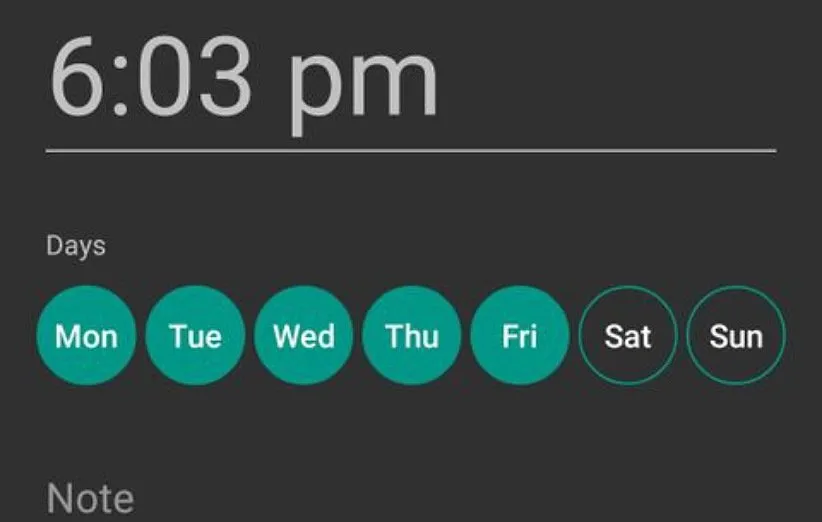The image size is (822, 522).
Task: Select Sun as an alarm day
Action: click(x=736, y=336)
